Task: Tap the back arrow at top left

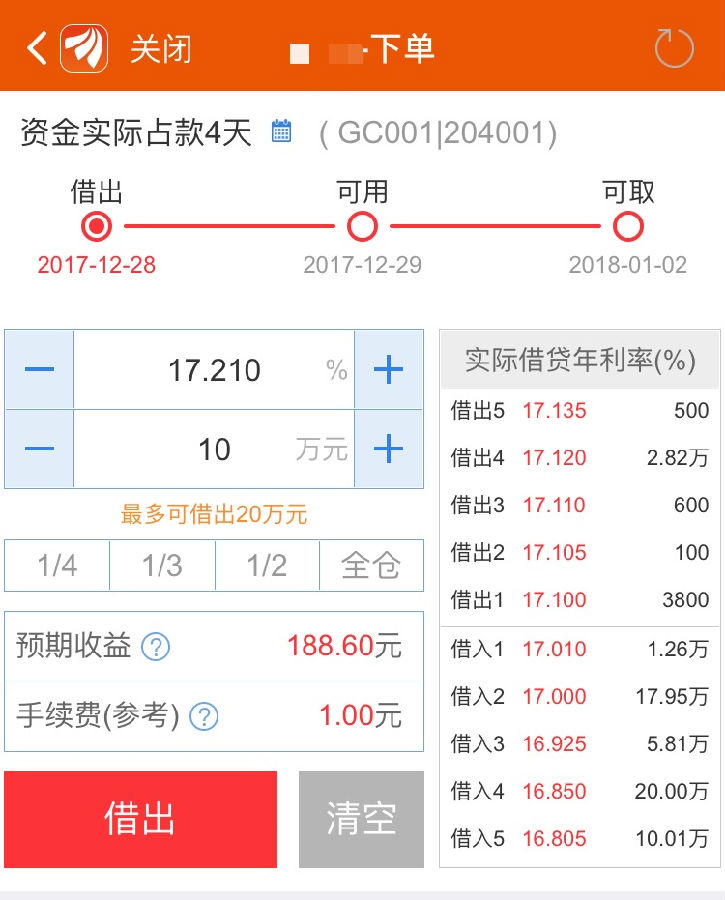Action: pyautogui.click(x=32, y=46)
